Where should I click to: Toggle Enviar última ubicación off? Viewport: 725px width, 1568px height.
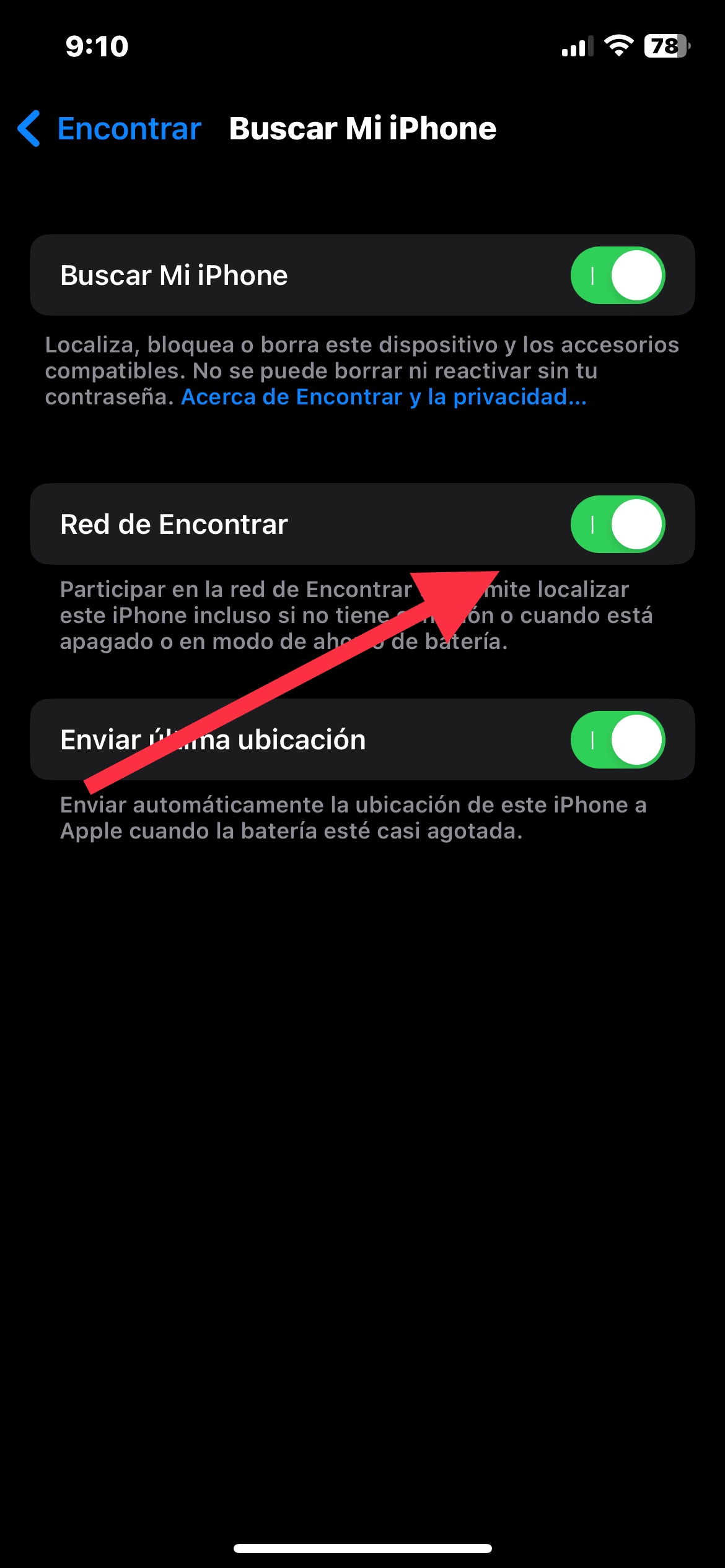coord(617,740)
